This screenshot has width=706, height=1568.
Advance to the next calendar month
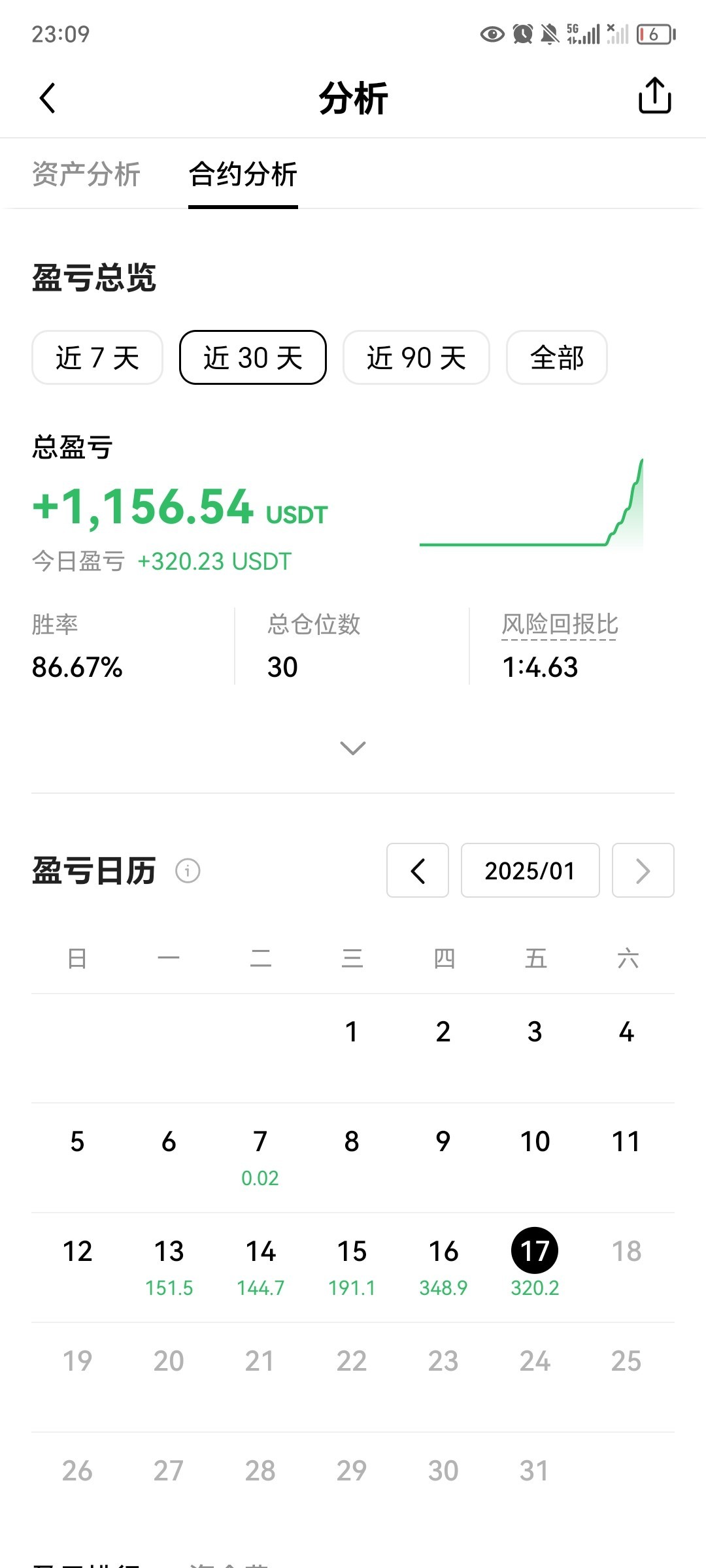point(643,871)
